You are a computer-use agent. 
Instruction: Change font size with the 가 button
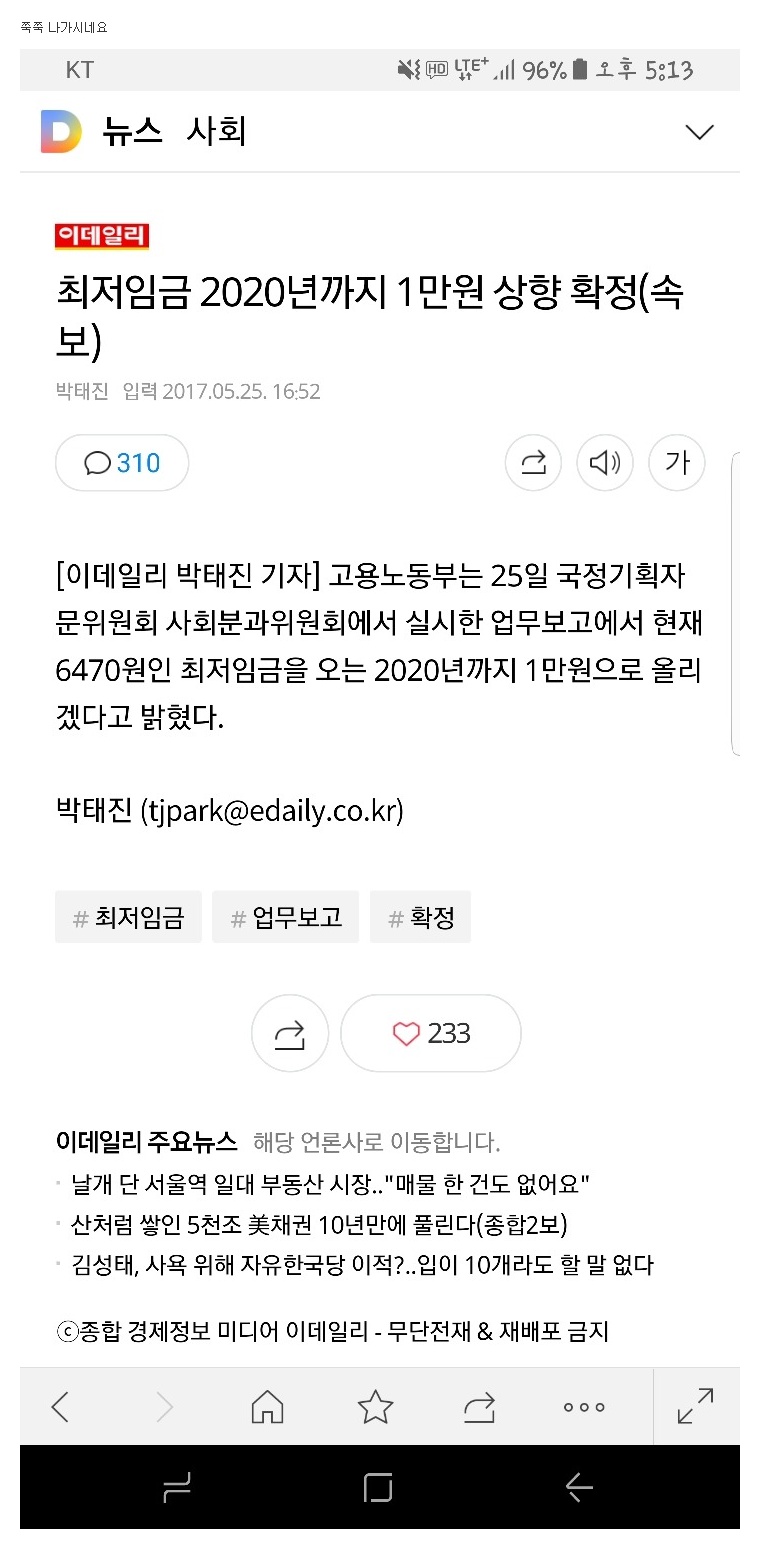tap(677, 463)
